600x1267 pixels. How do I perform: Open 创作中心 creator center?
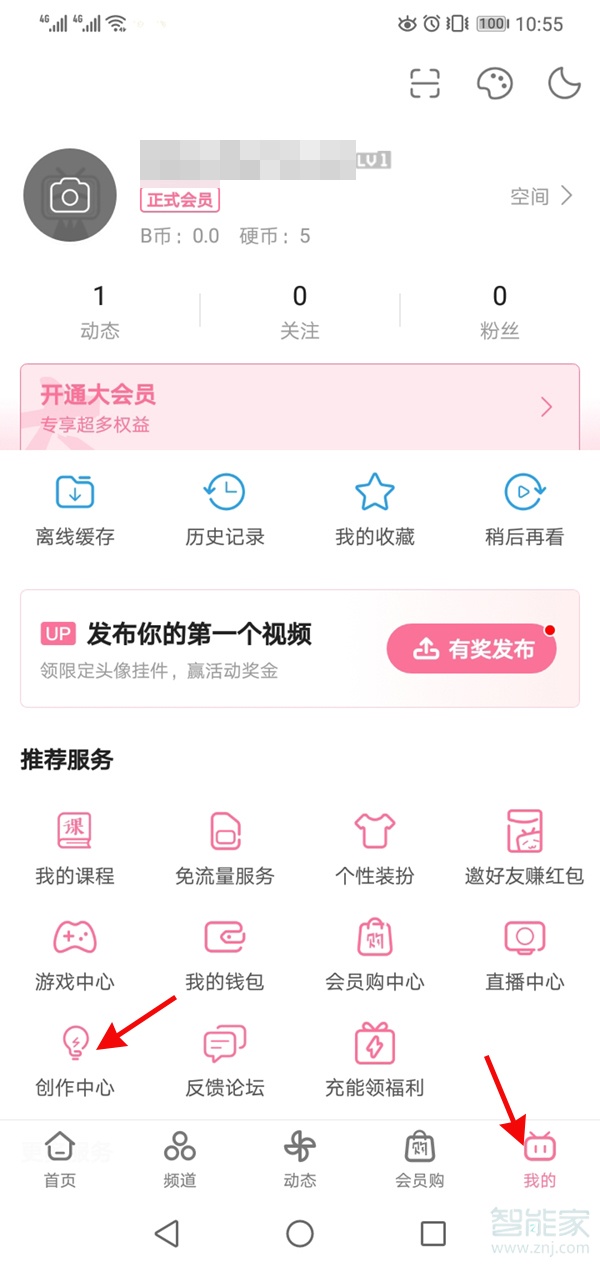pos(75,1058)
